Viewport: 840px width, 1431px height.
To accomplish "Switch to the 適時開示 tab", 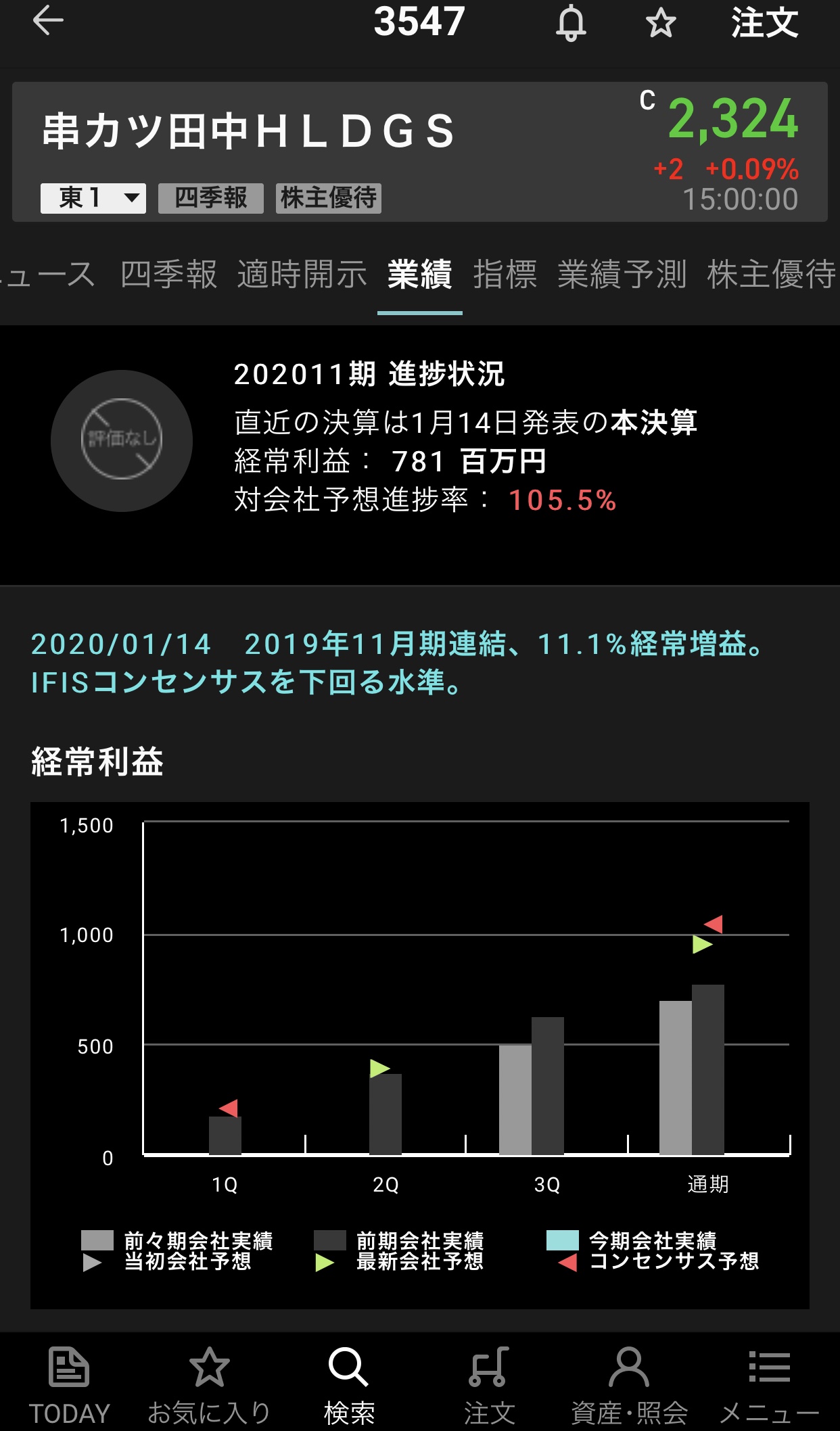I will coord(302,275).
